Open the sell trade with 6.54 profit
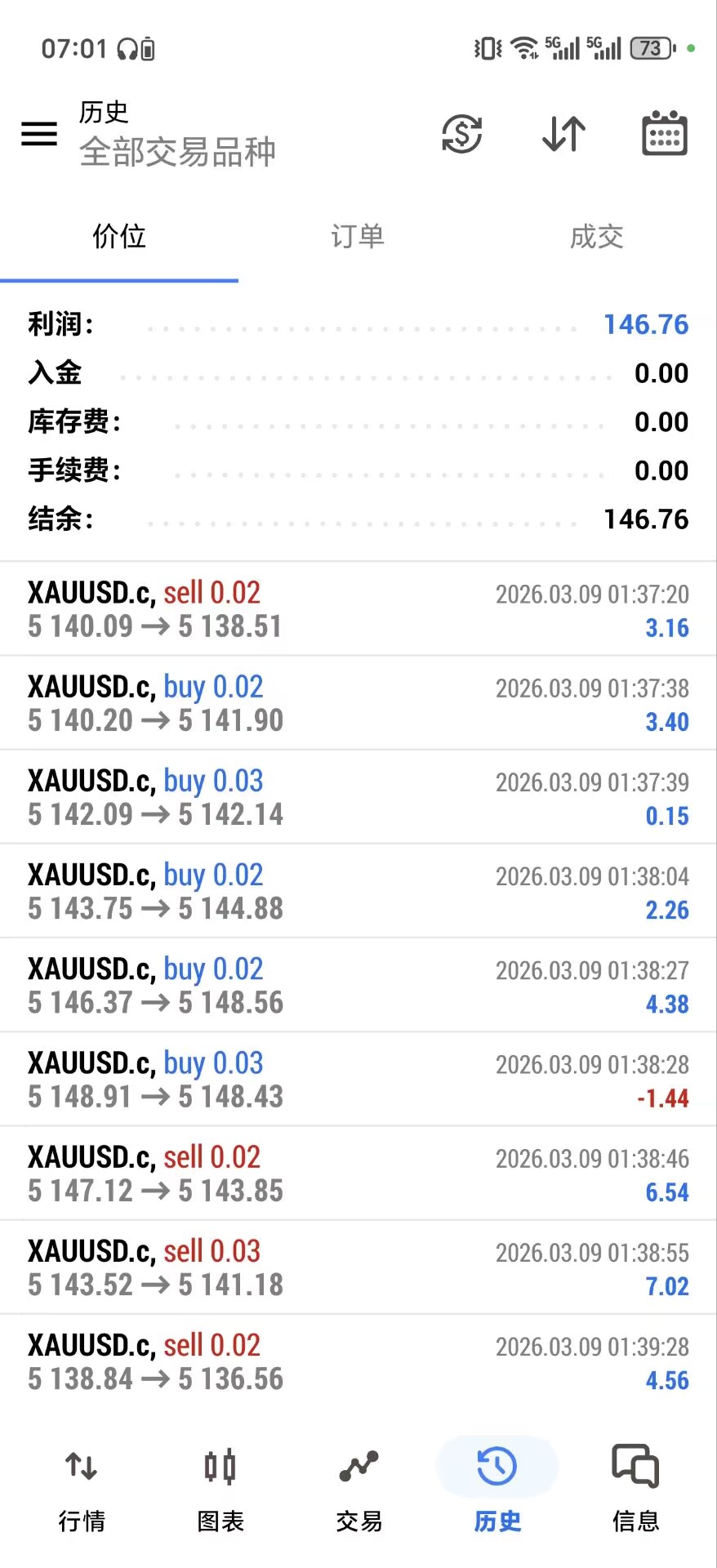This screenshot has height=1568, width=717. [358, 1173]
